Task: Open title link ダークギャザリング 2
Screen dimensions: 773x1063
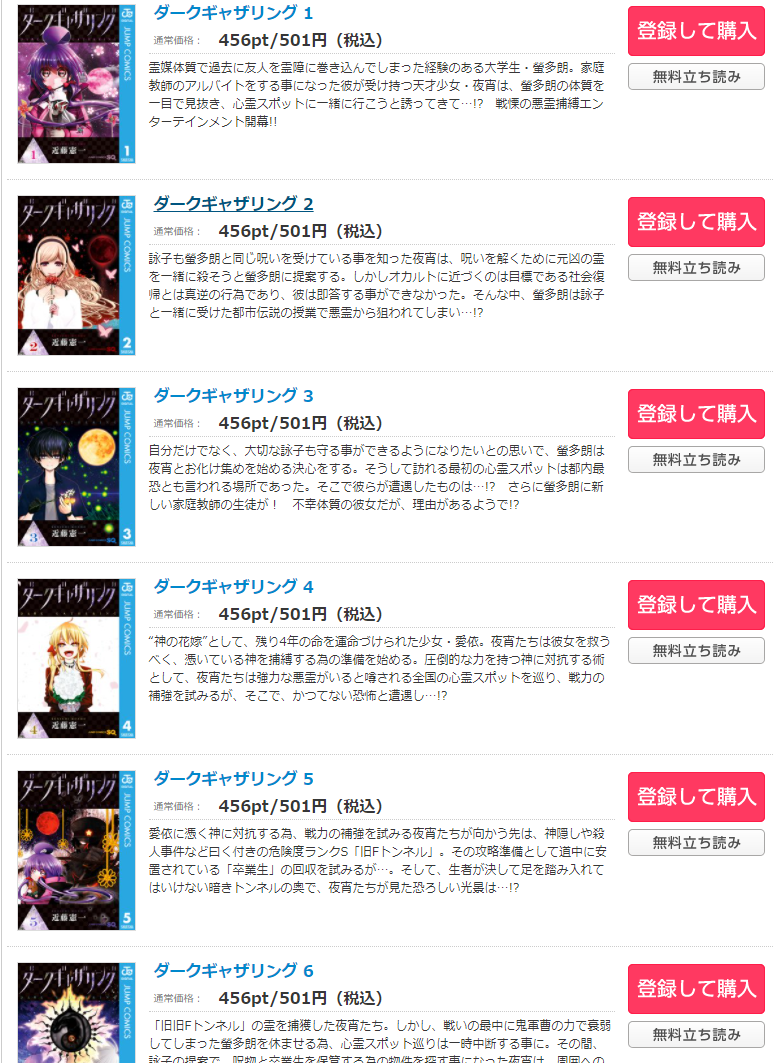Action: 233,204
